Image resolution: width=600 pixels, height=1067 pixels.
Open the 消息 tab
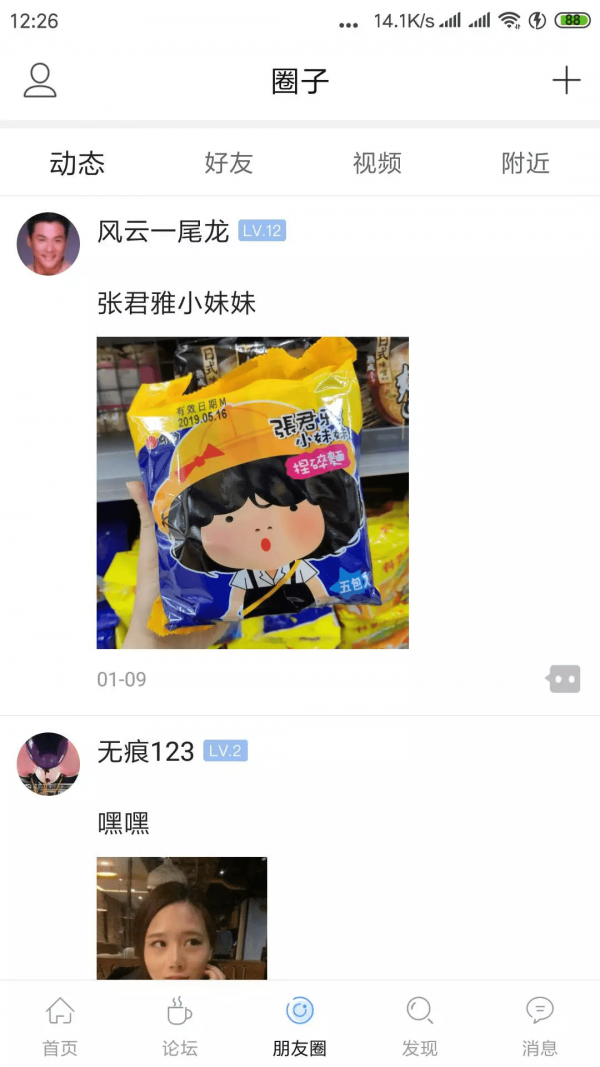pyautogui.click(x=540, y=1026)
